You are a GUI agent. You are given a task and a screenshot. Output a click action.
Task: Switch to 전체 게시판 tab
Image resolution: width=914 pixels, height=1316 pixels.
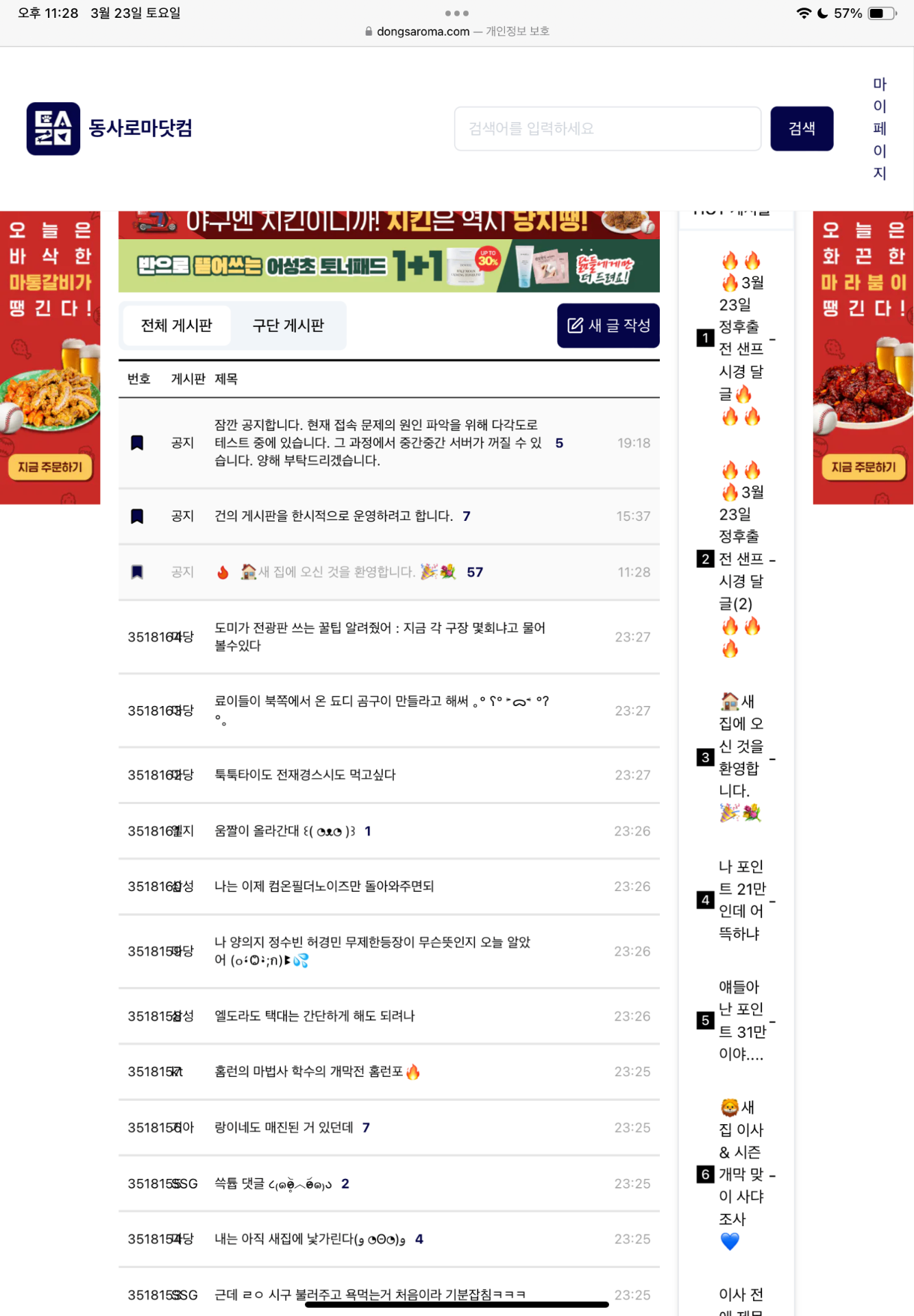[176, 326]
